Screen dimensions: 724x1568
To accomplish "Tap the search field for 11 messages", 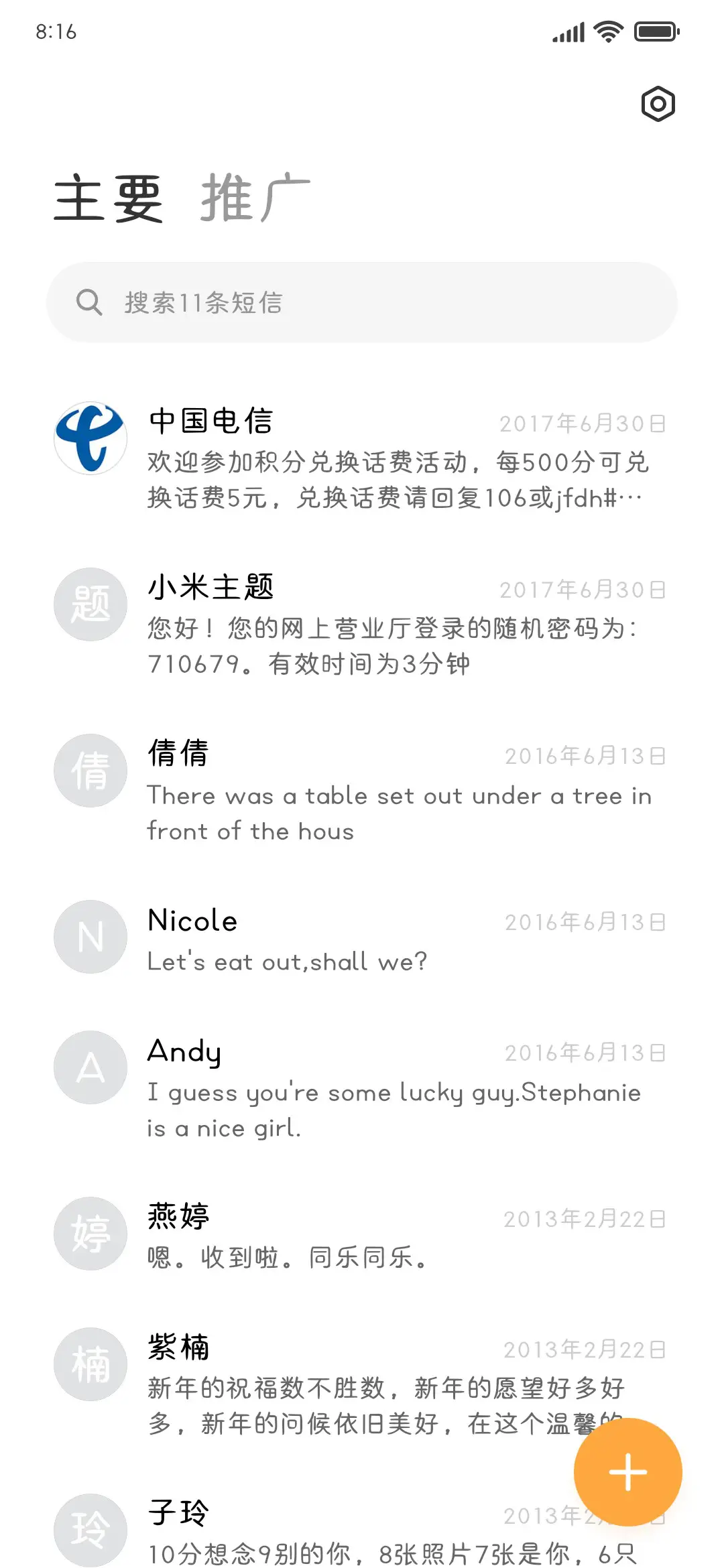I will [362, 302].
